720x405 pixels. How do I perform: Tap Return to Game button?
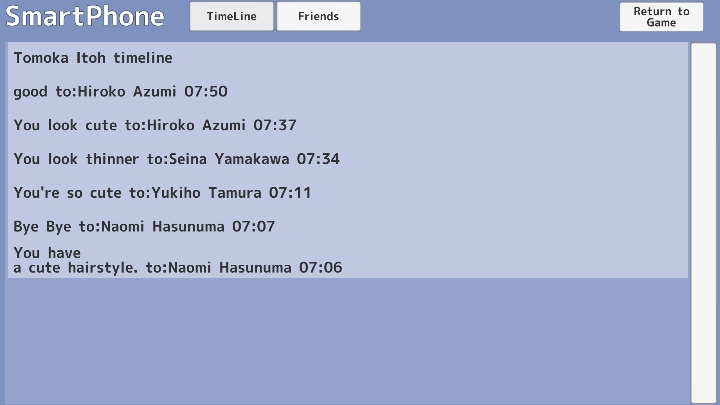661,17
